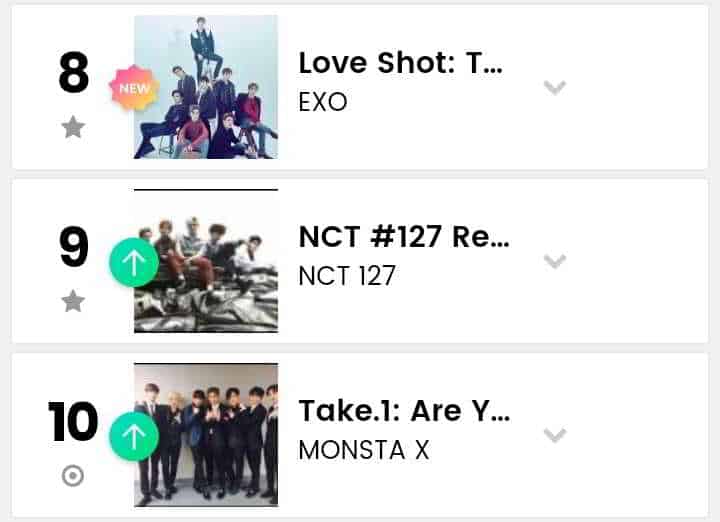Expand the MONSTA X entry chevron

click(554, 435)
